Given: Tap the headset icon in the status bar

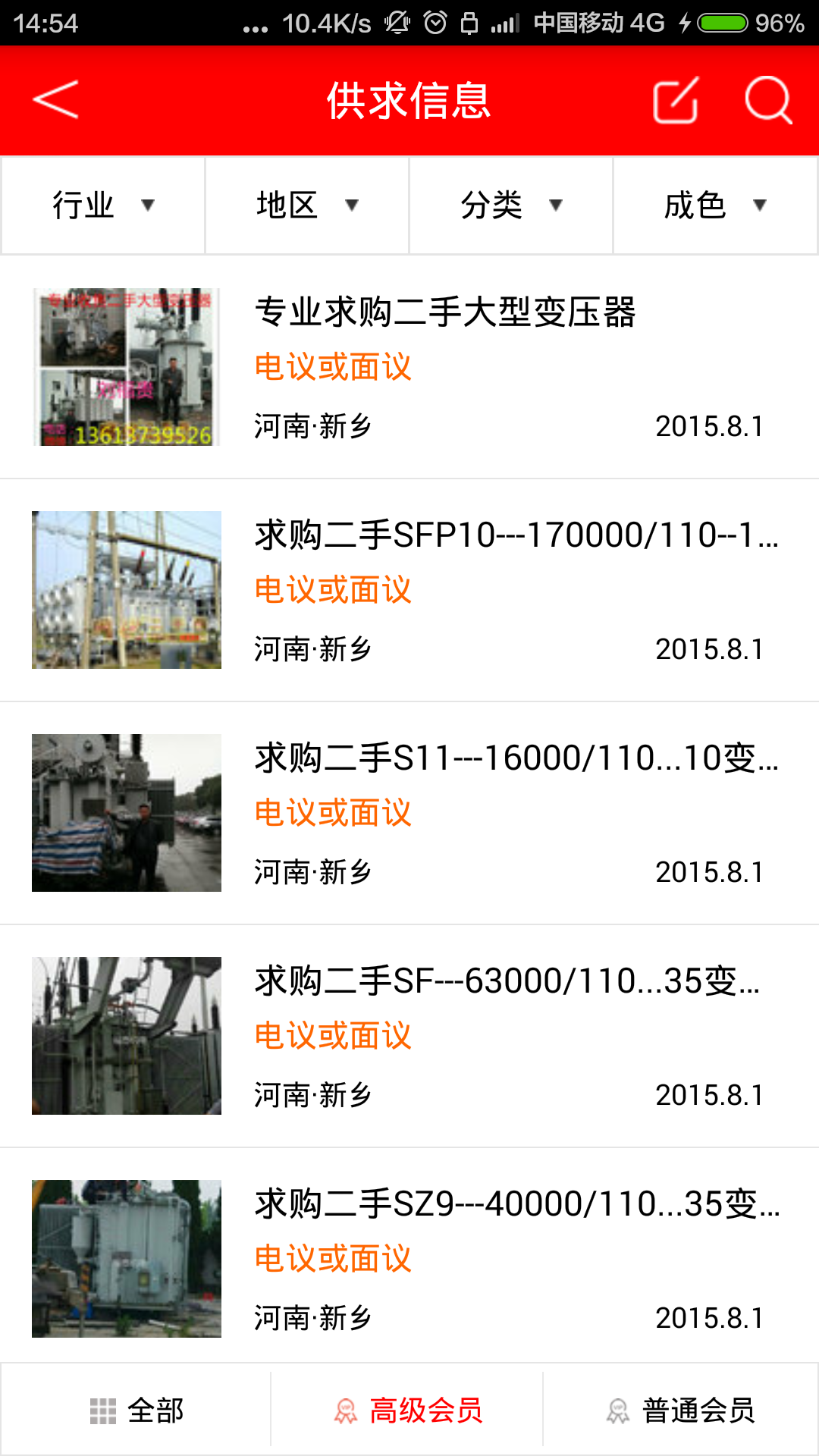Looking at the screenshot, I should [468, 20].
